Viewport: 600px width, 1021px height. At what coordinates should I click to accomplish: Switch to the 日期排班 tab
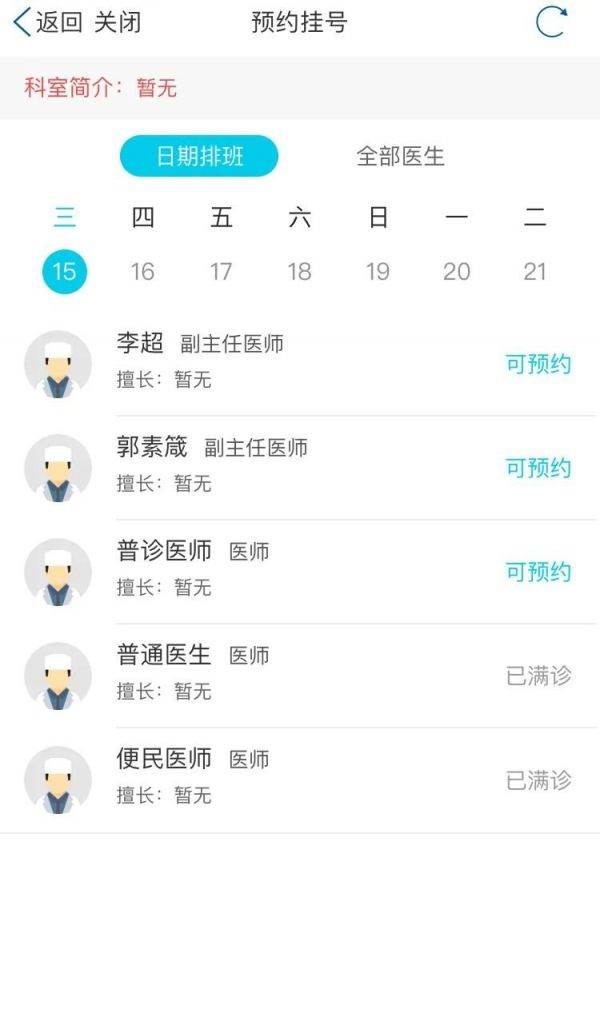point(199,156)
